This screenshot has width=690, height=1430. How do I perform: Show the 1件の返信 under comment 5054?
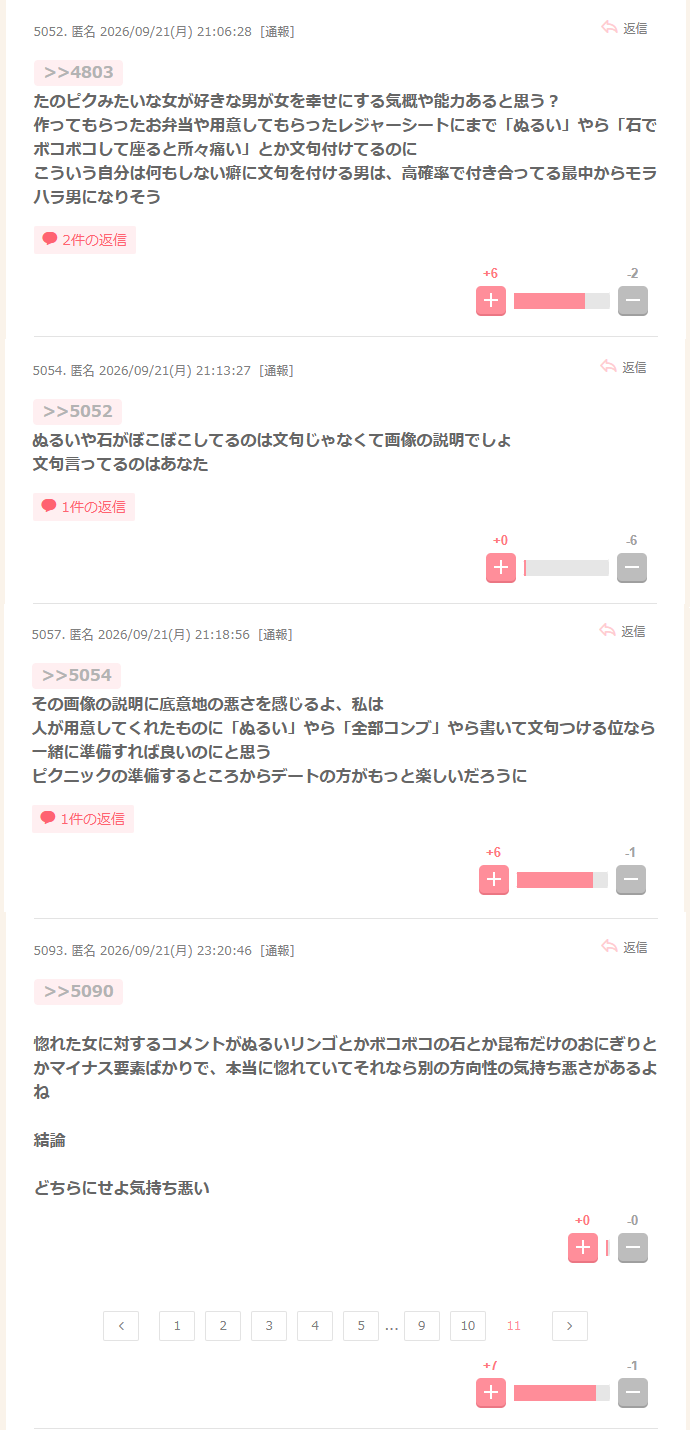click(x=83, y=507)
